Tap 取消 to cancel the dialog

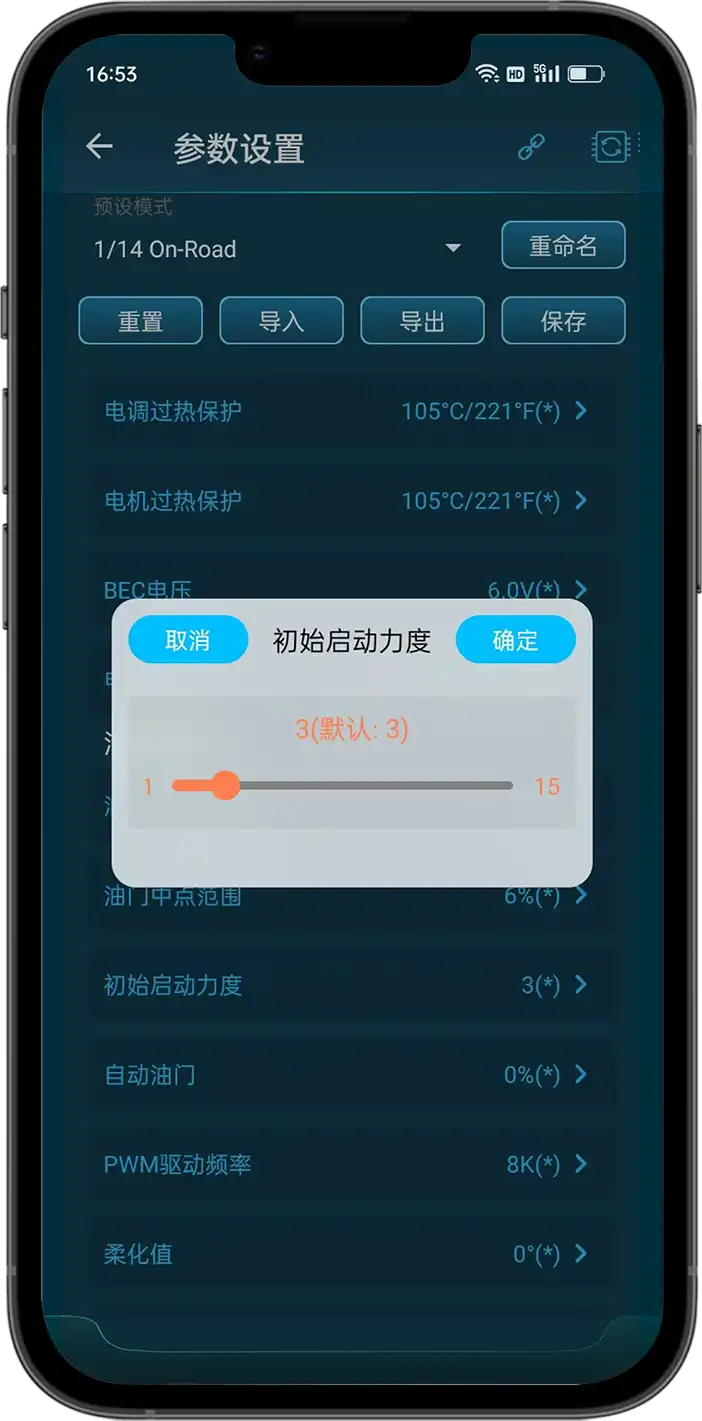click(x=188, y=641)
